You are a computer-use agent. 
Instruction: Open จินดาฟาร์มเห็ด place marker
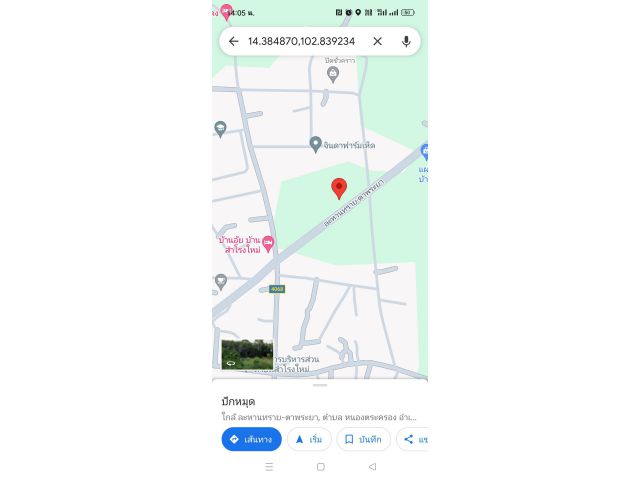[x=315, y=144]
